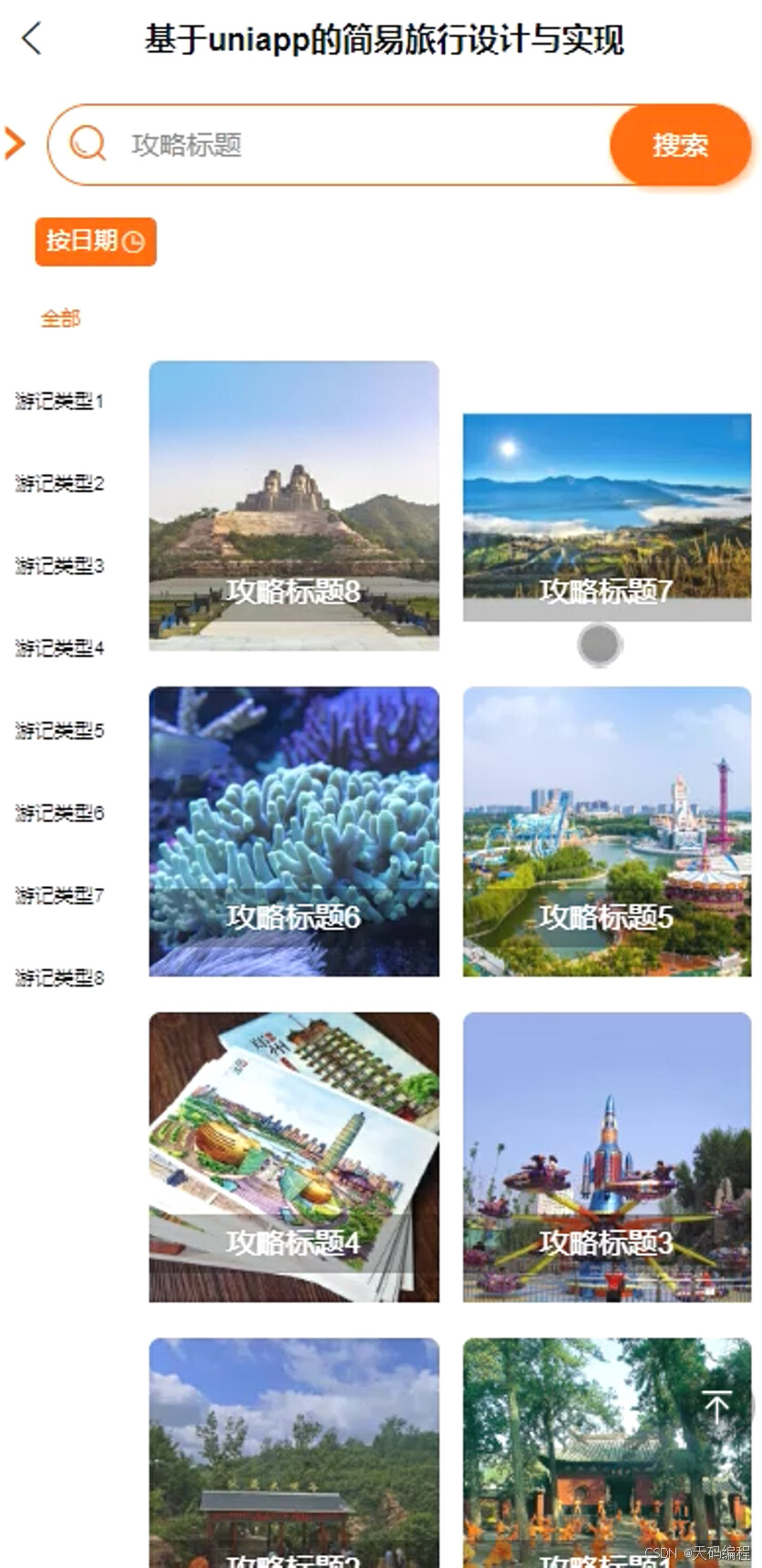Select the 全部 category
This screenshot has width=762, height=1568.
click(60, 319)
